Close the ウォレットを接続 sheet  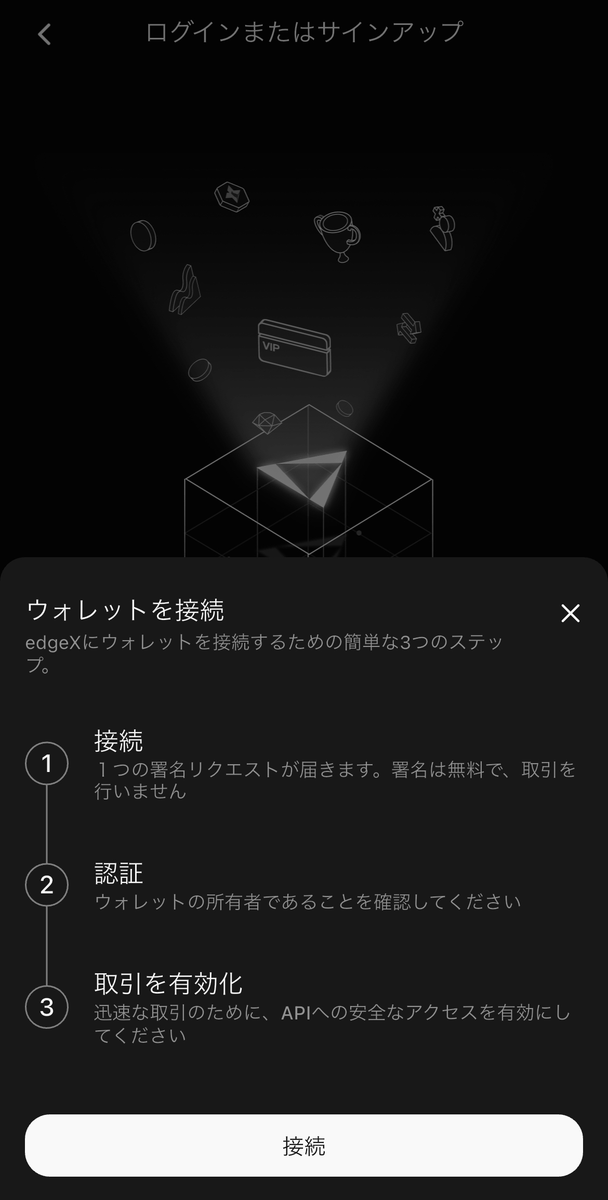pyautogui.click(x=570, y=613)
